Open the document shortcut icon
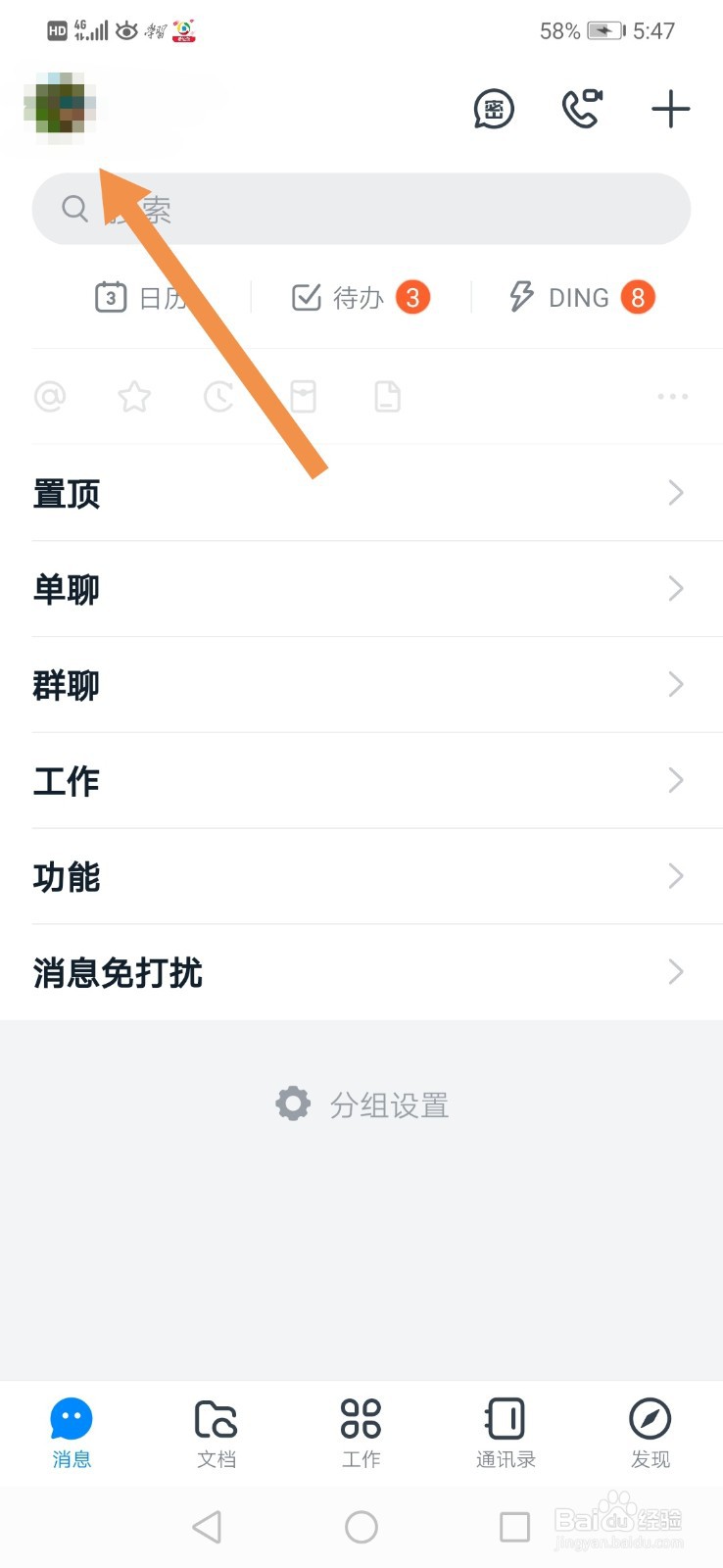 coord(386,396)
